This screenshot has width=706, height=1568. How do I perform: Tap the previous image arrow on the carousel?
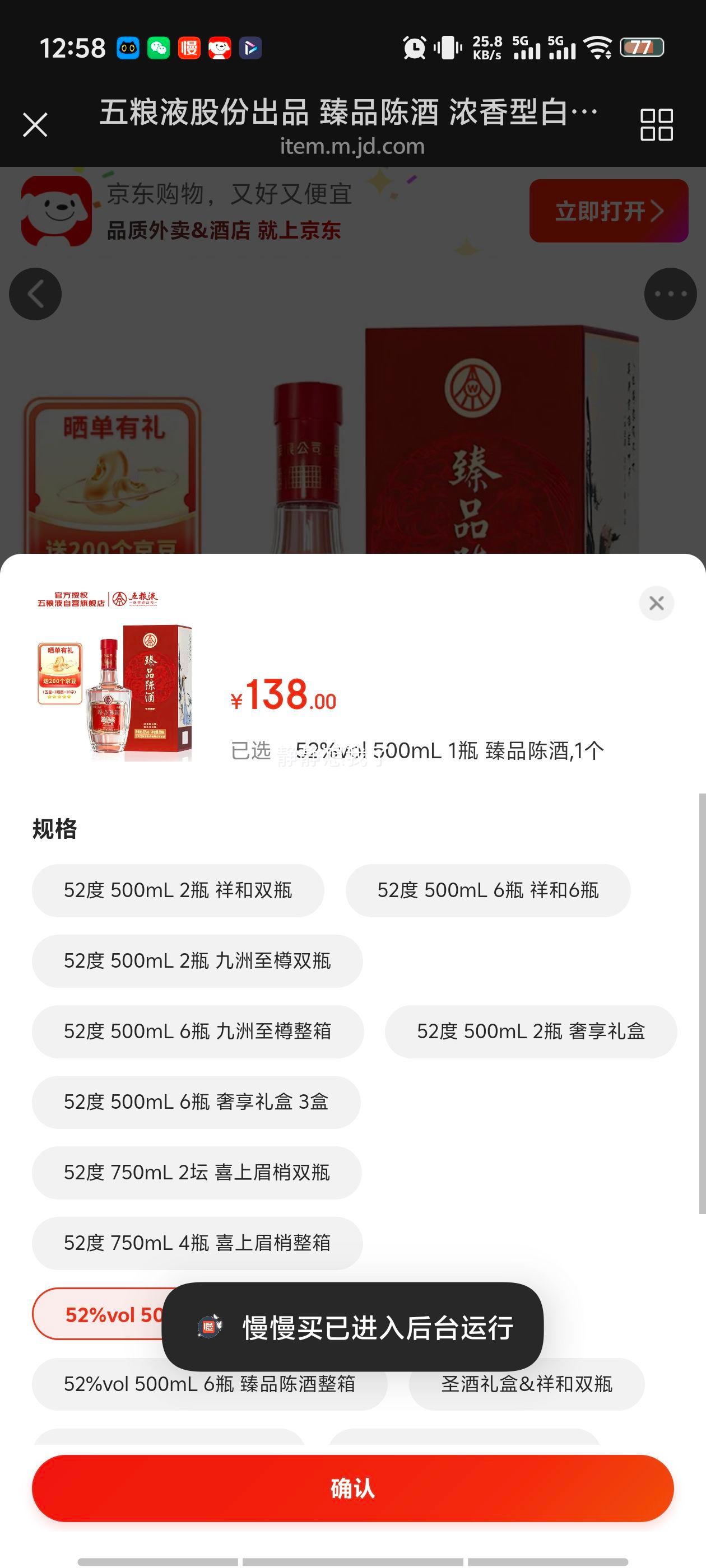[x=35, y=293]
